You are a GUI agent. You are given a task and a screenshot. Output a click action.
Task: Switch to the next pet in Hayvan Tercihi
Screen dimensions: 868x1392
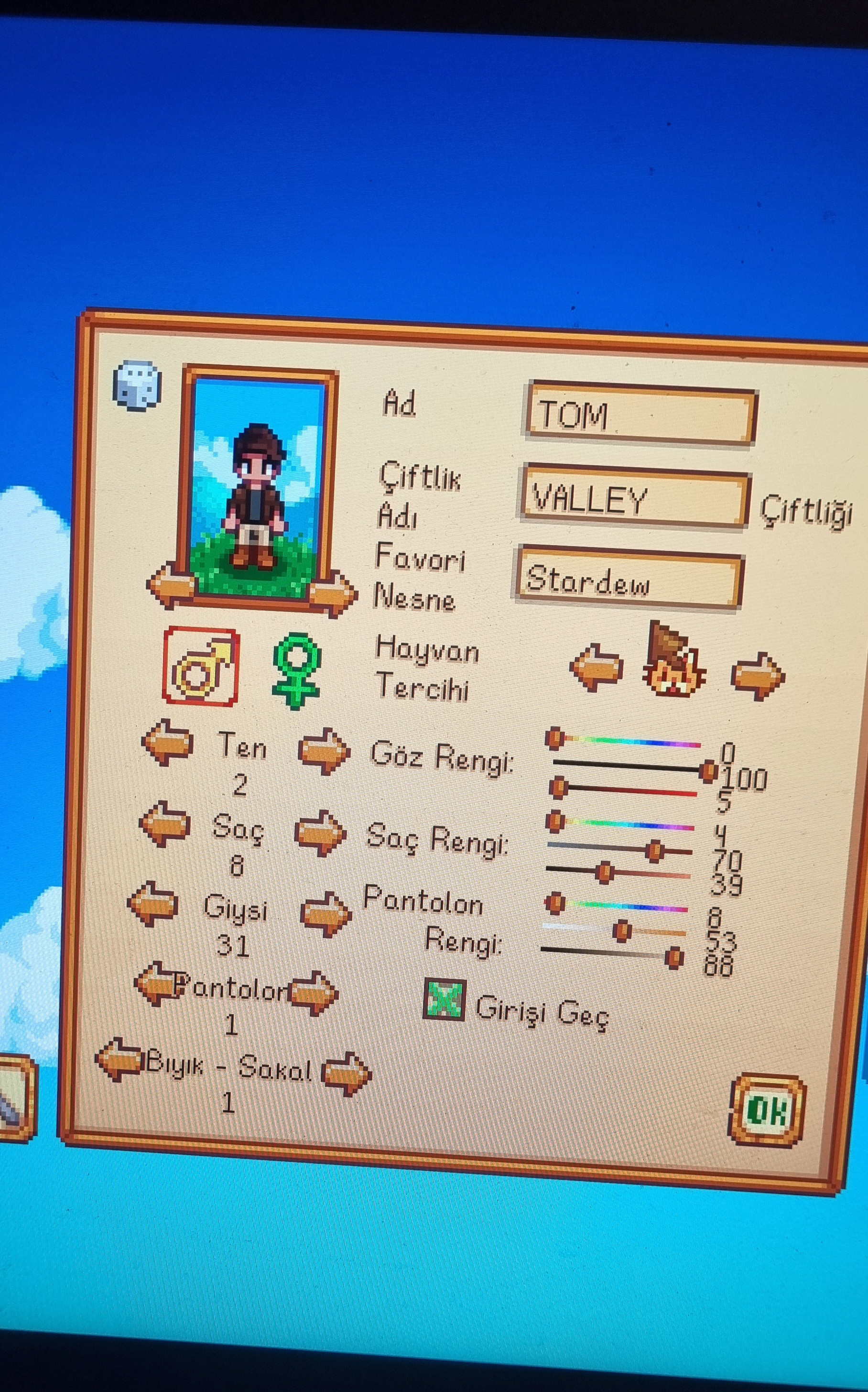point(757,675)
